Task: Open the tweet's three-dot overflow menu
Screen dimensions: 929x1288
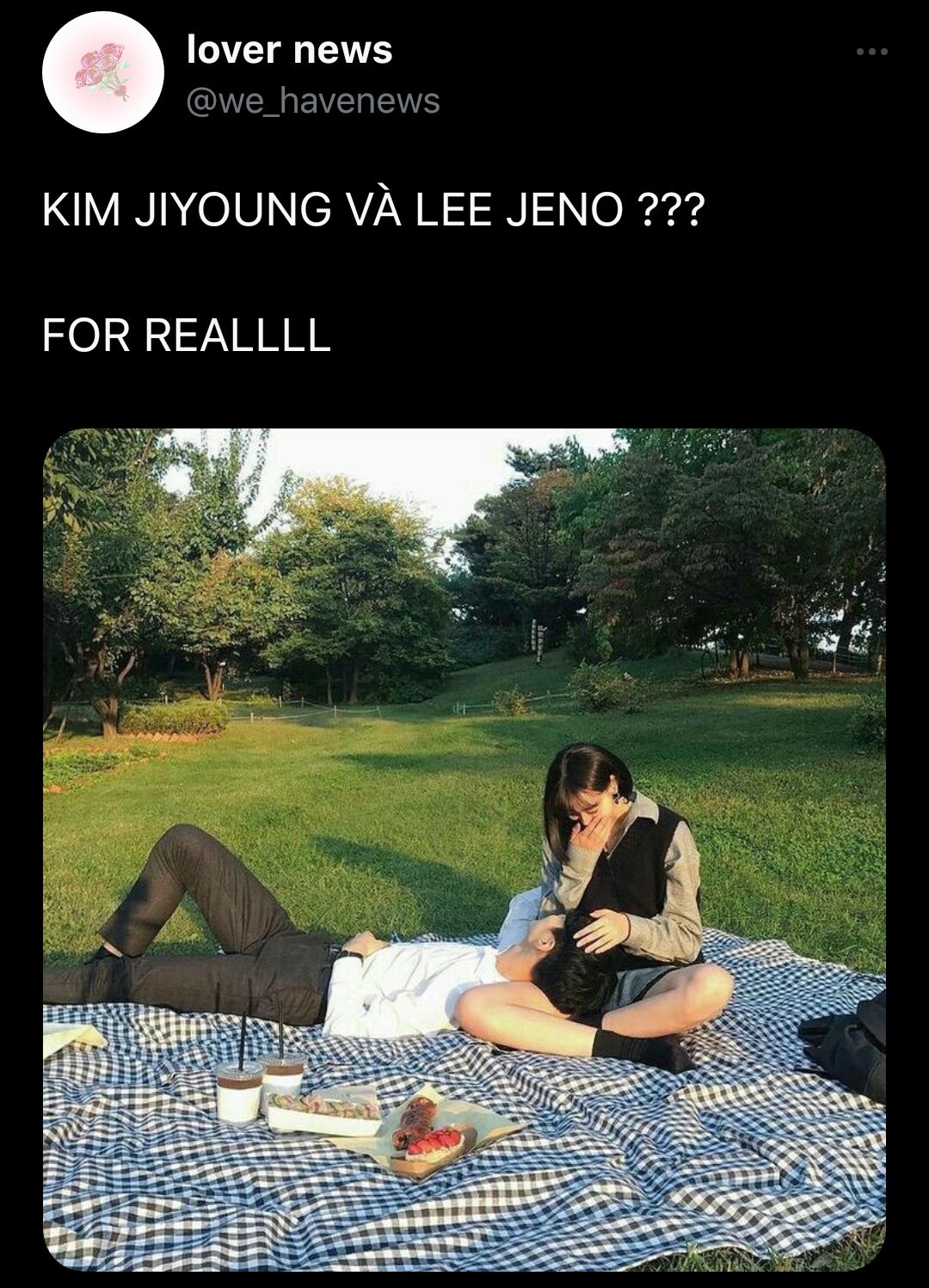Action: 871,52
